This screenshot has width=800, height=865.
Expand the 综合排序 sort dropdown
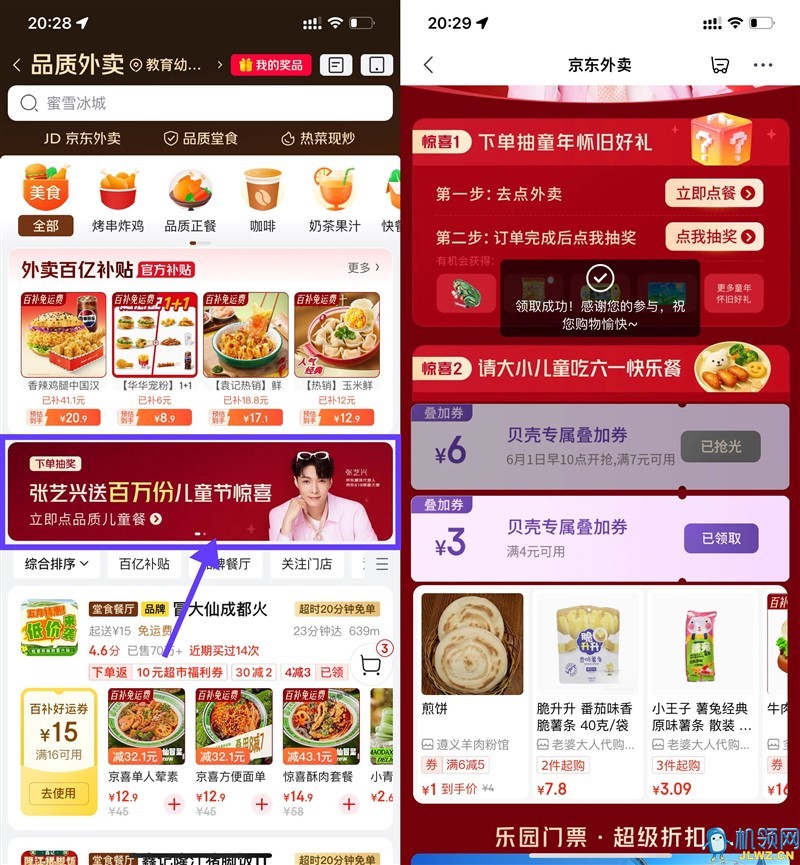pyautogui.click(x=56, y=564)
